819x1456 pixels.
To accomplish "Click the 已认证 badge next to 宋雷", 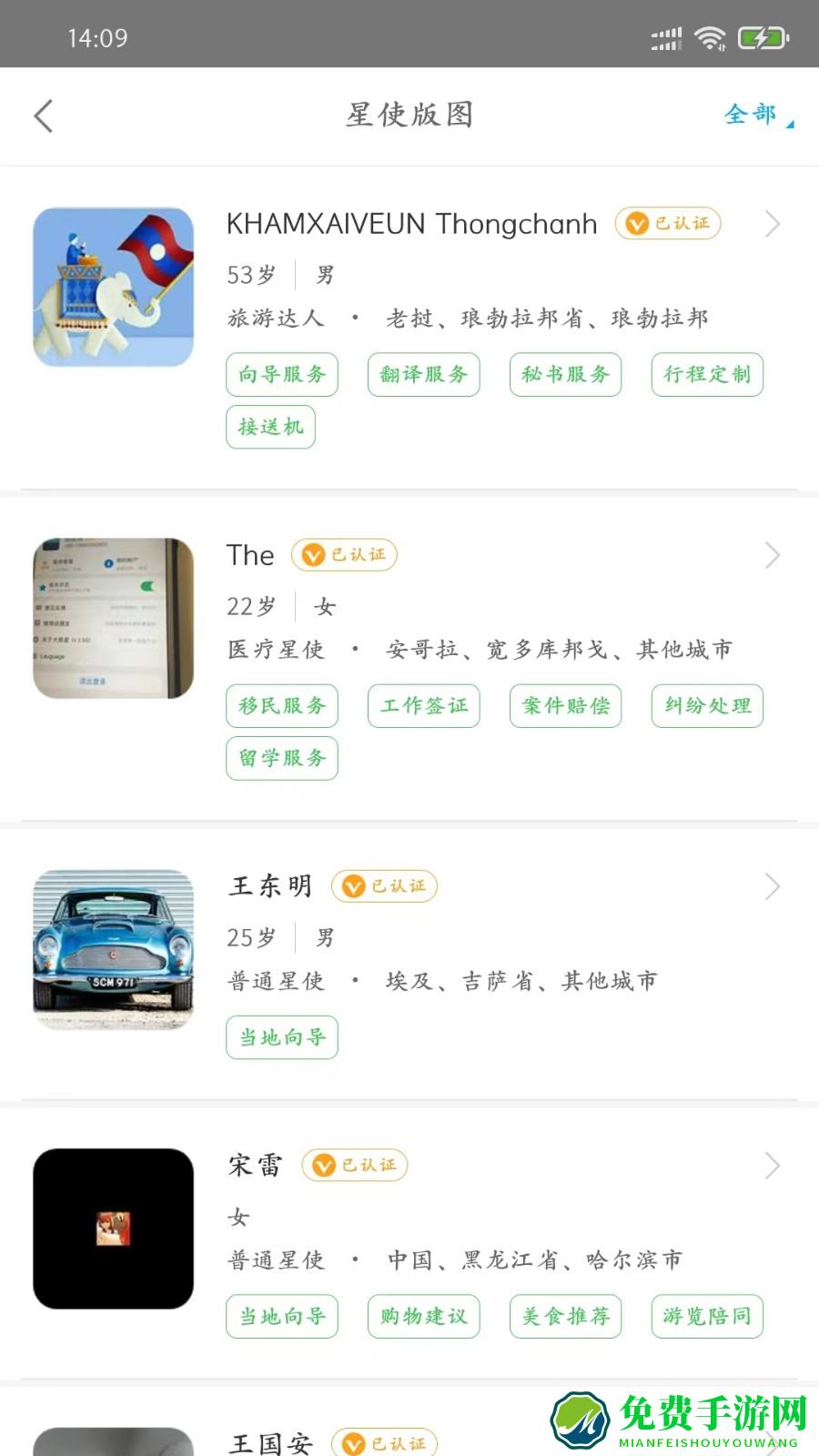I will (x=355, y=1165).
